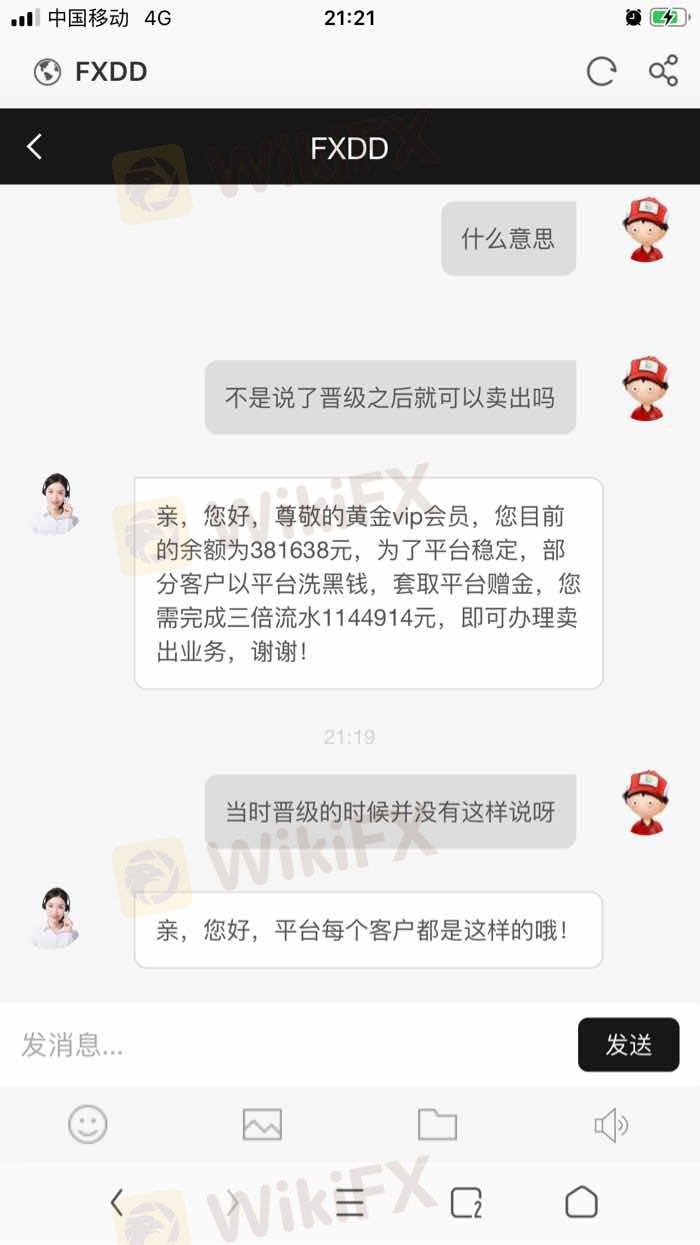Reload the page with the refresh icon

point(601,71)
